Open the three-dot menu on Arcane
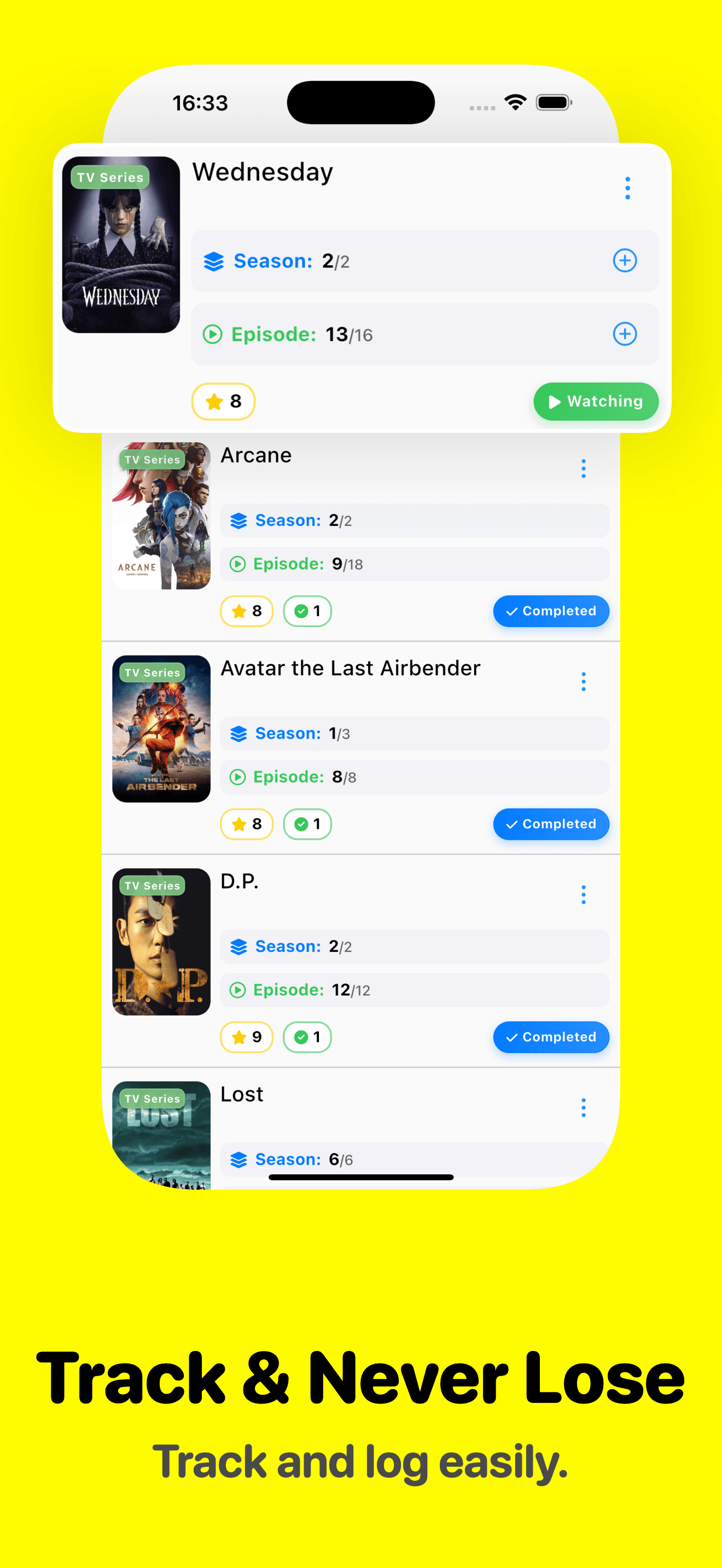722x1568 pixels. click(x=583, y=468)
